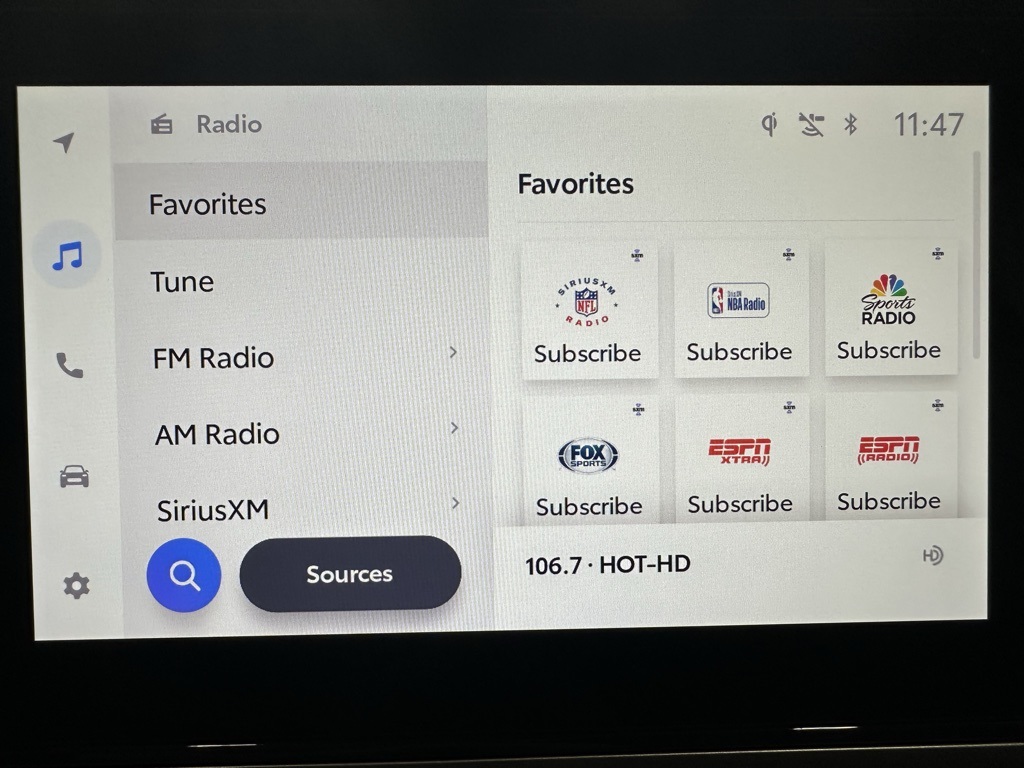Select the ESPN Radio favorite tile
This screenshot has height=768, width=1024.
pyautogui.click(x=889, y=459)
